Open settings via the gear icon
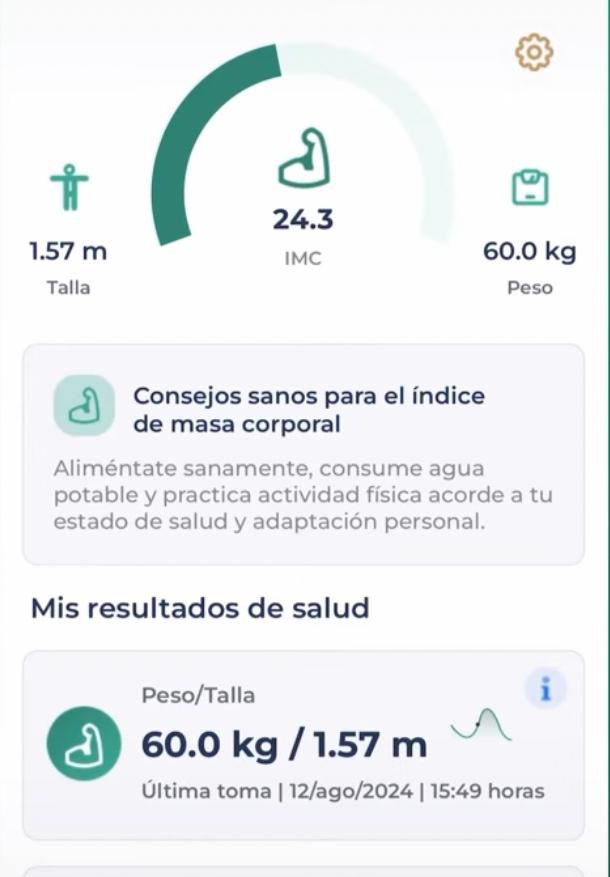The height and width of the screenshot is (877, 610). pos(534,52)
